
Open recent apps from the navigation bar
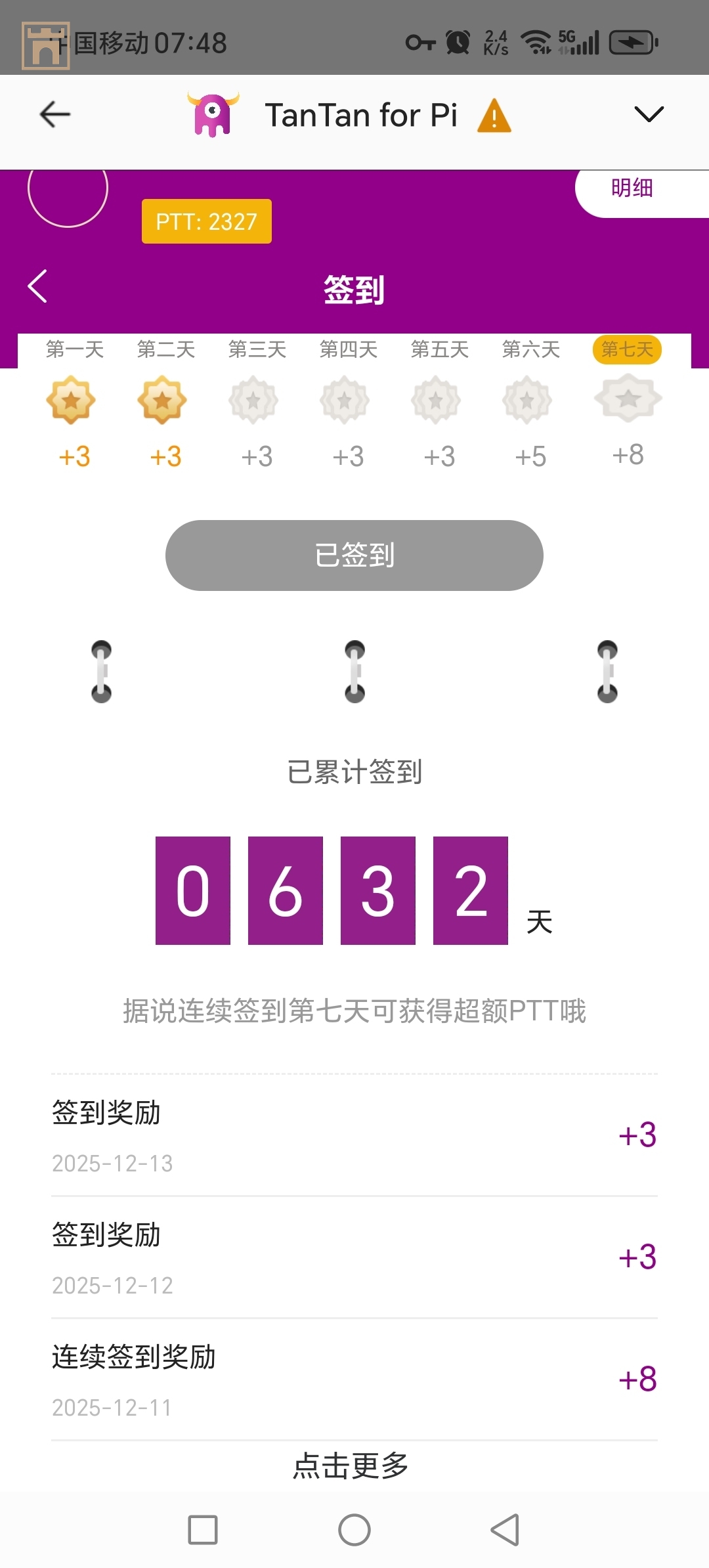pos(203,1530)
